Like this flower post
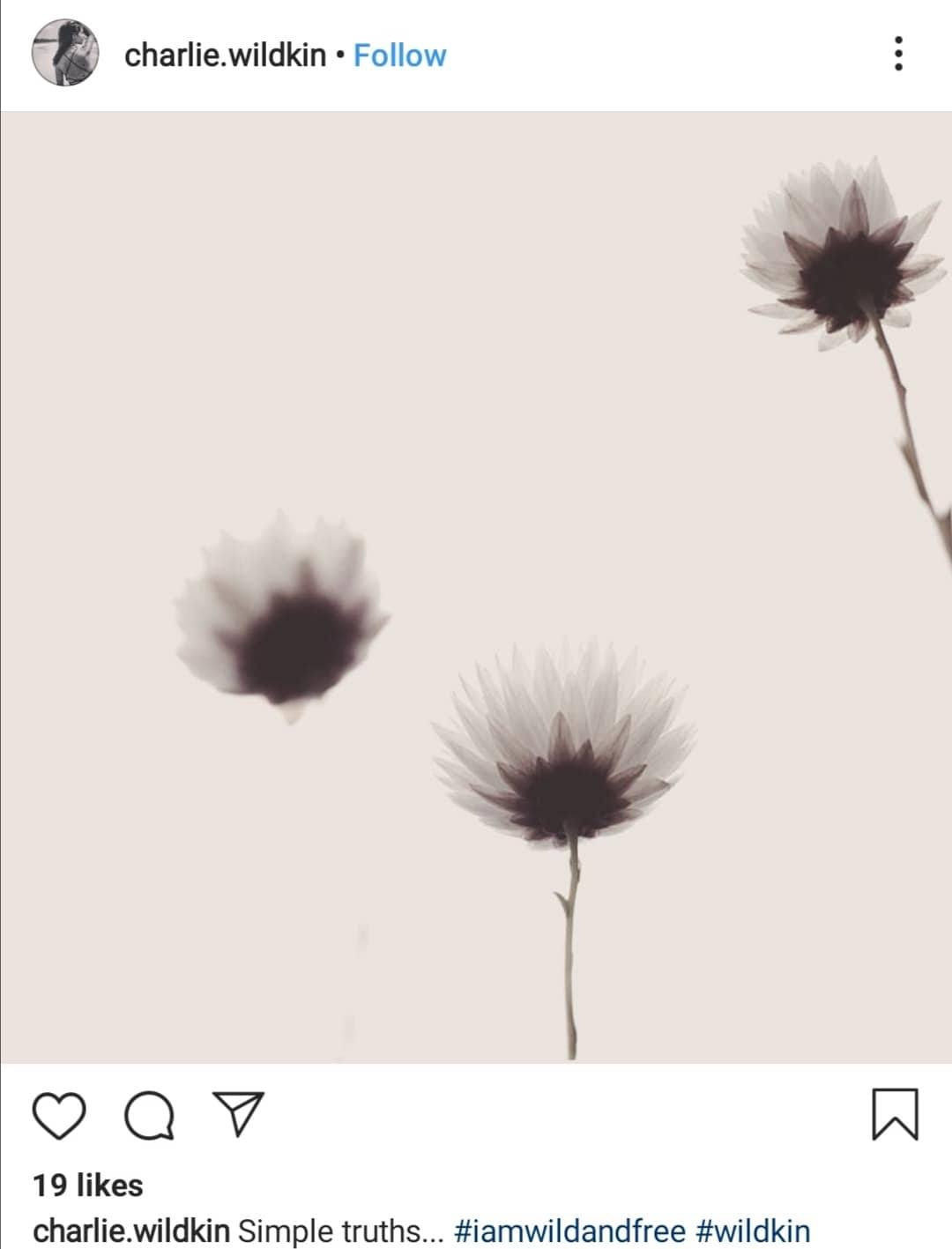 click(59, 1115)
